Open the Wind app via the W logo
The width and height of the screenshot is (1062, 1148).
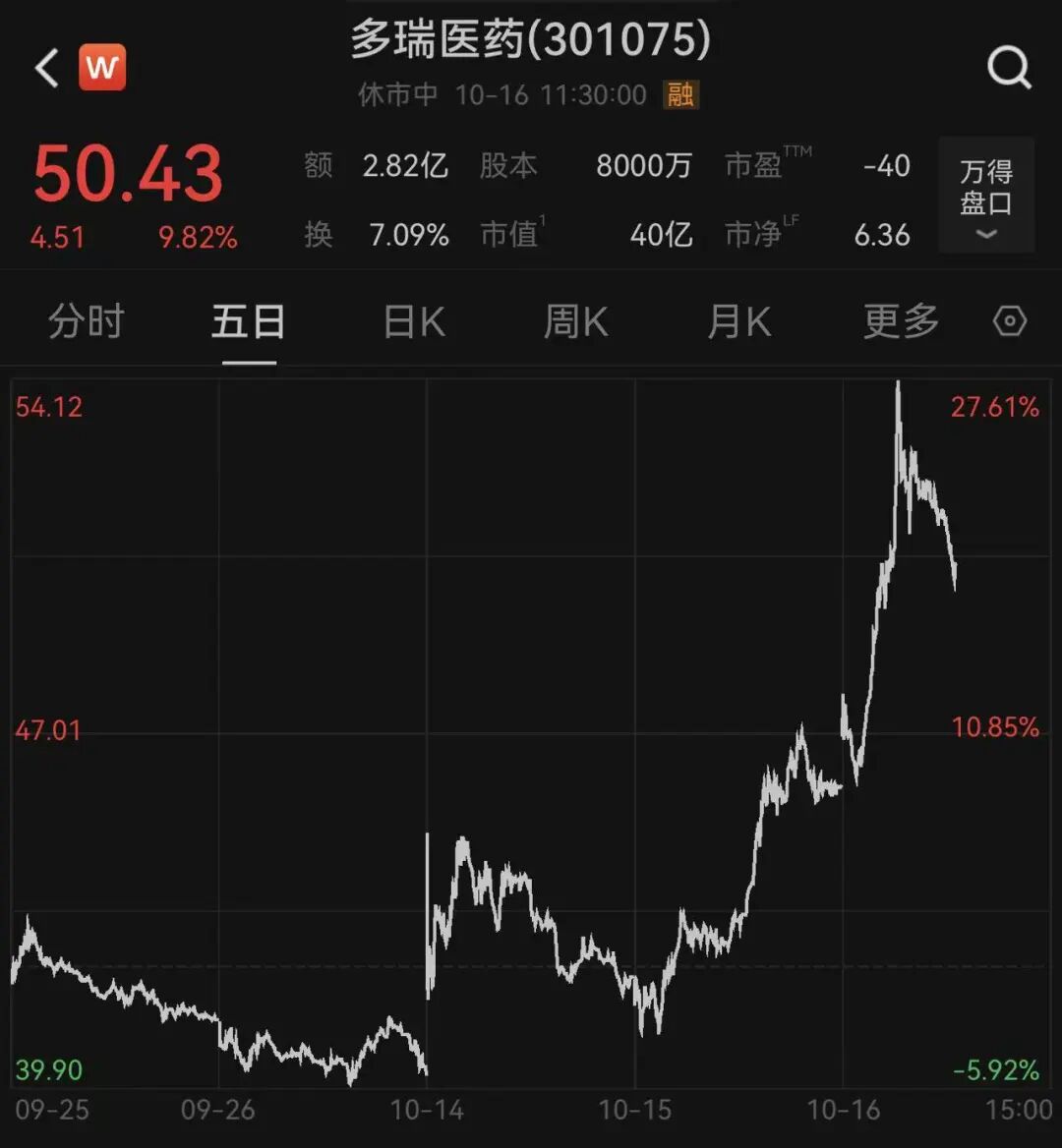pos(102,67)
